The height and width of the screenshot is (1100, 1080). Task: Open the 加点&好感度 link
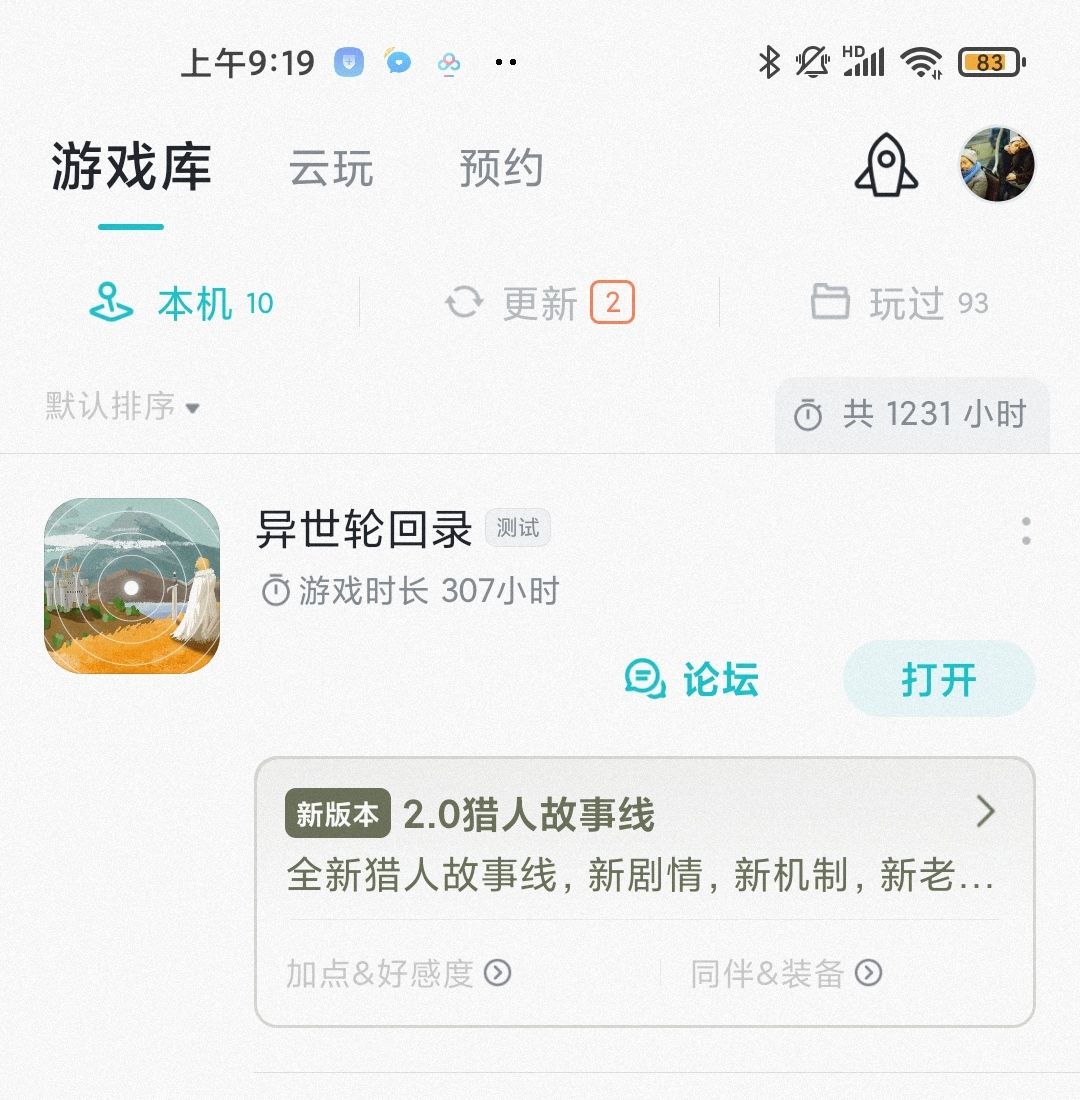coord(399,974)
